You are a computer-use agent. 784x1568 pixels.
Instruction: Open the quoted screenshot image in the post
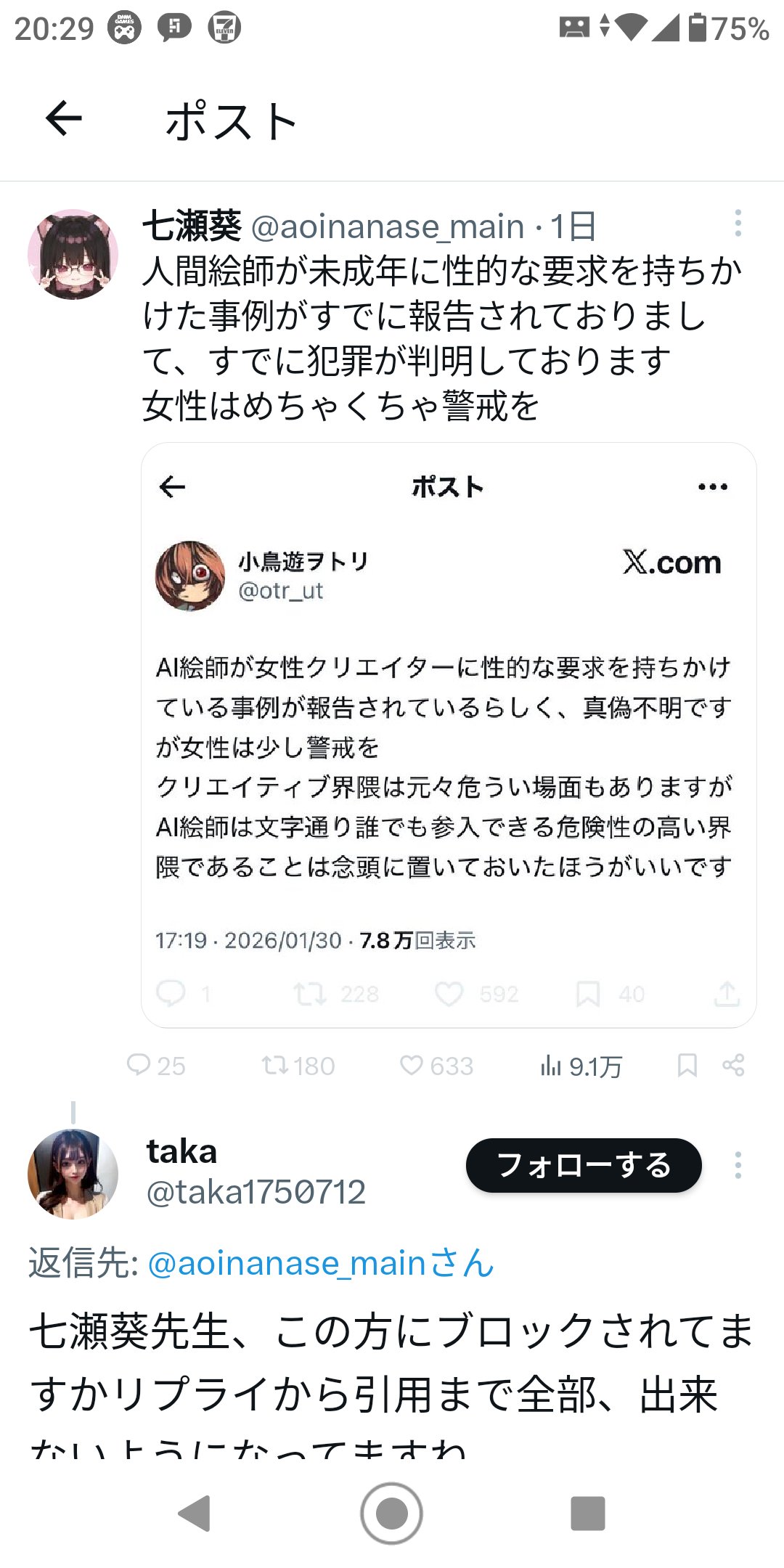[449, 735]
